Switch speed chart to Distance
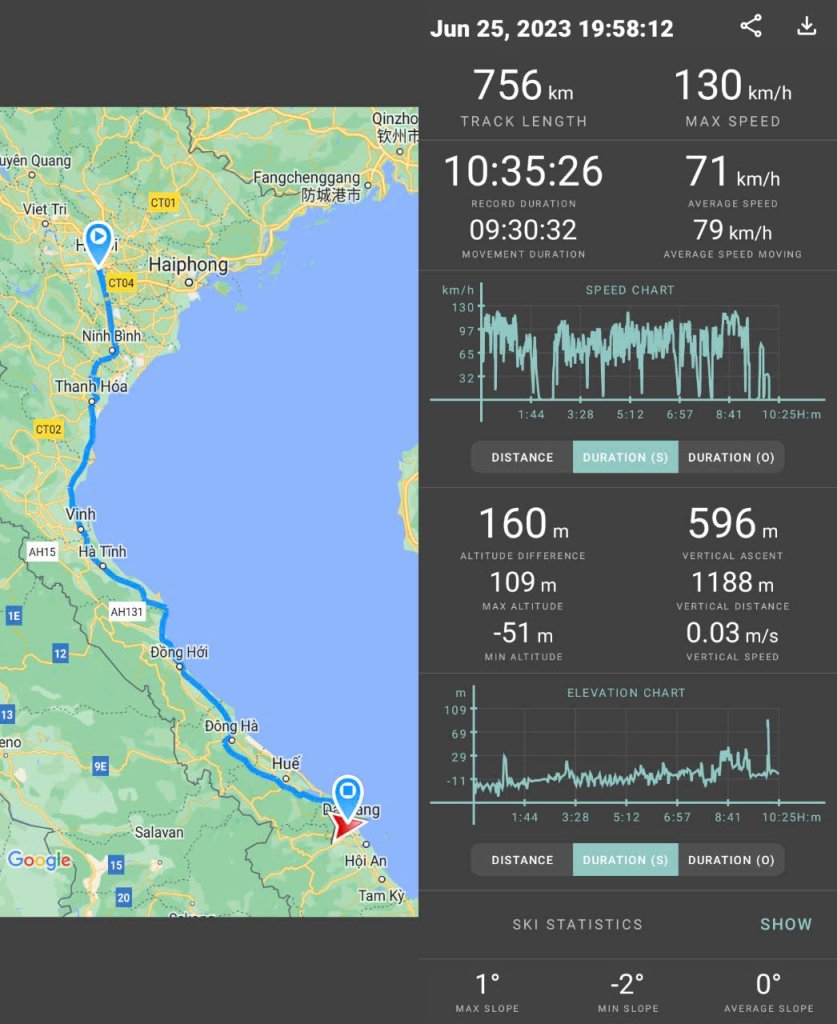 (x=522, y=457)
